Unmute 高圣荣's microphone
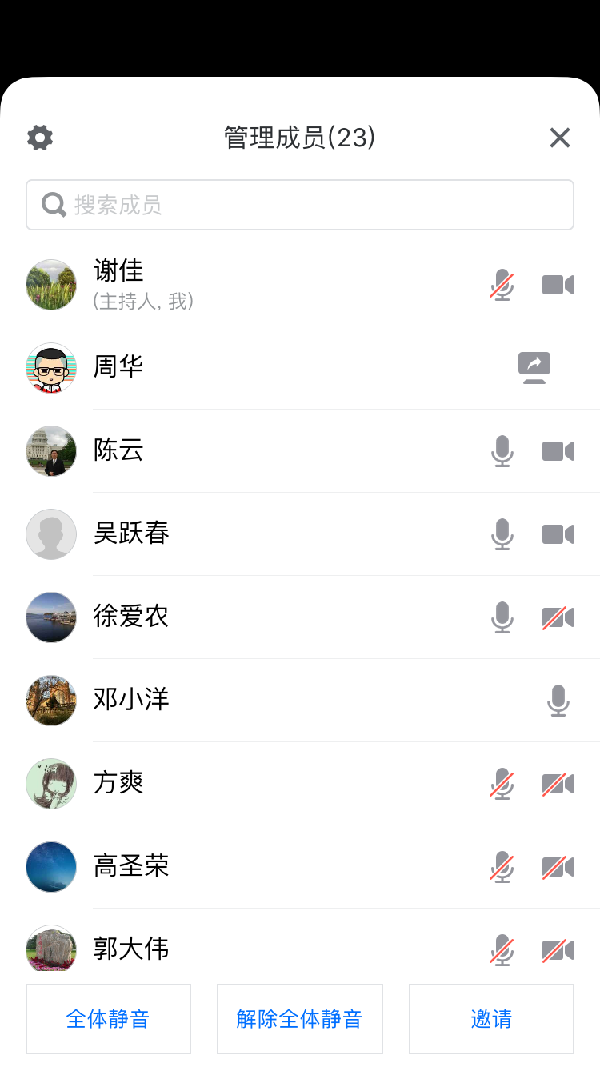 502,866
